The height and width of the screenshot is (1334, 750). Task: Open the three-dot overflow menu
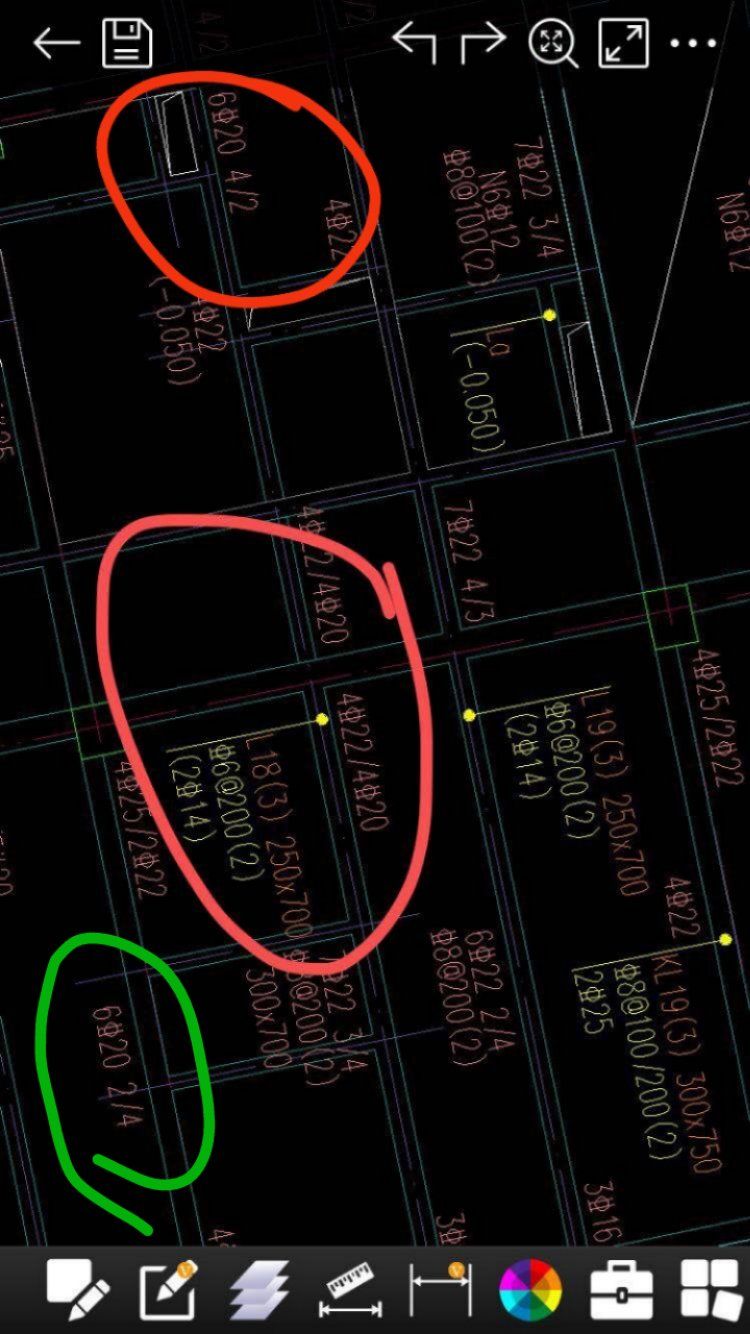point(693,44)
